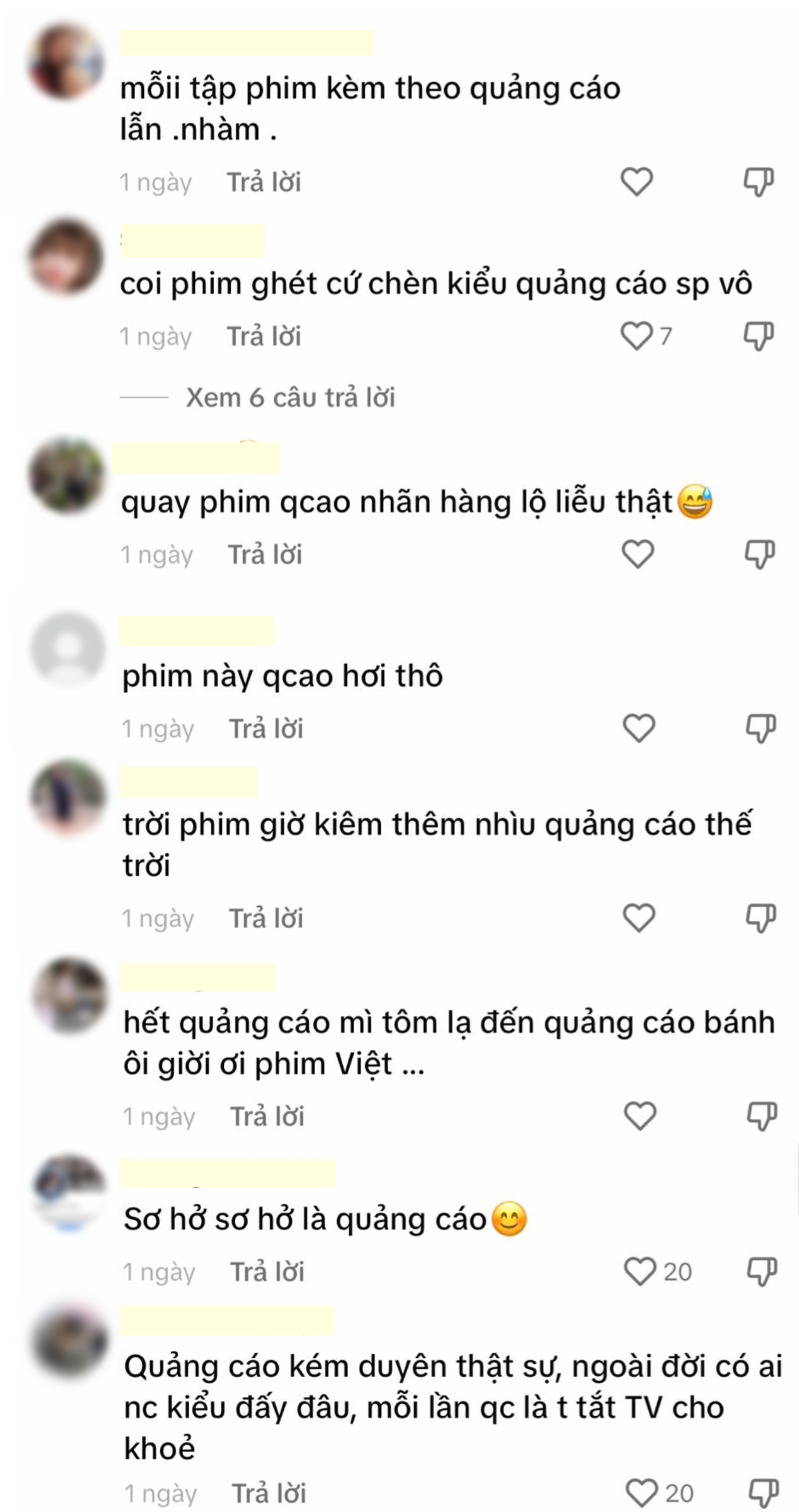Image resolution: width=799 pixels, height=1512 pixels.
Task: Like the comment "mỗii tập phim kèm theo quảng cáo"
Action: pyautogui.click(x=637, y=182)
